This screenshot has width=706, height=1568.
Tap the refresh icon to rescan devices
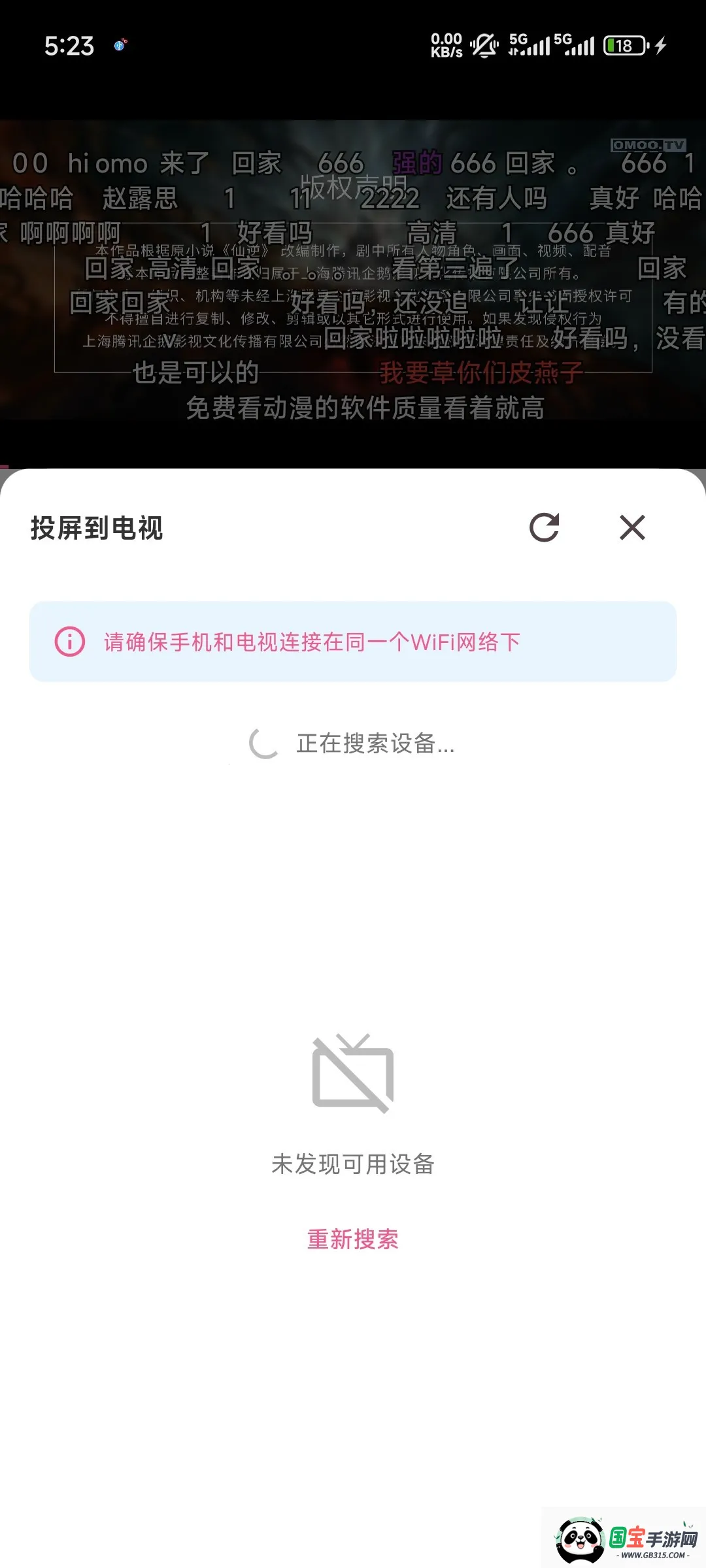(544, 528)
